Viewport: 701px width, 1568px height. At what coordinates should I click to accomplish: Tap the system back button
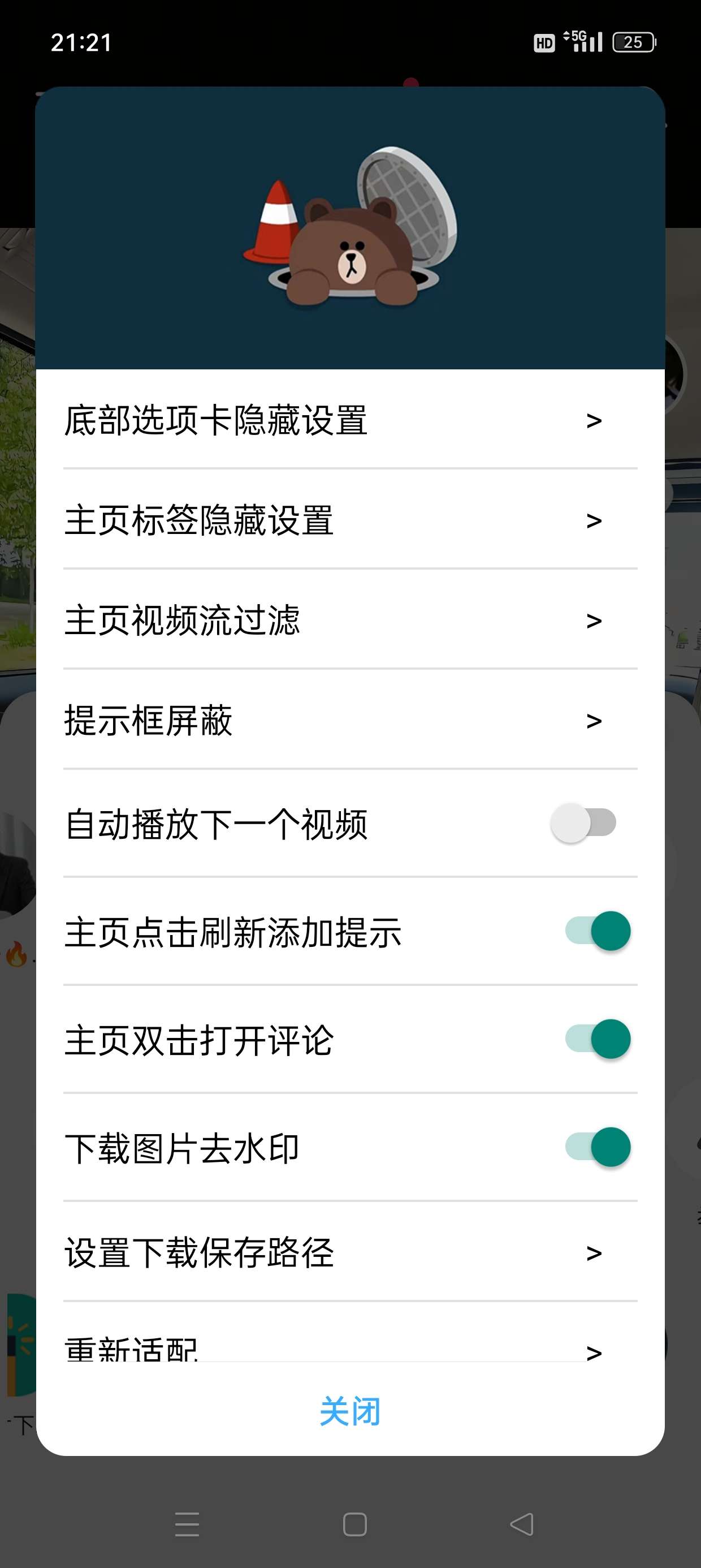(x=522, y=1524)
